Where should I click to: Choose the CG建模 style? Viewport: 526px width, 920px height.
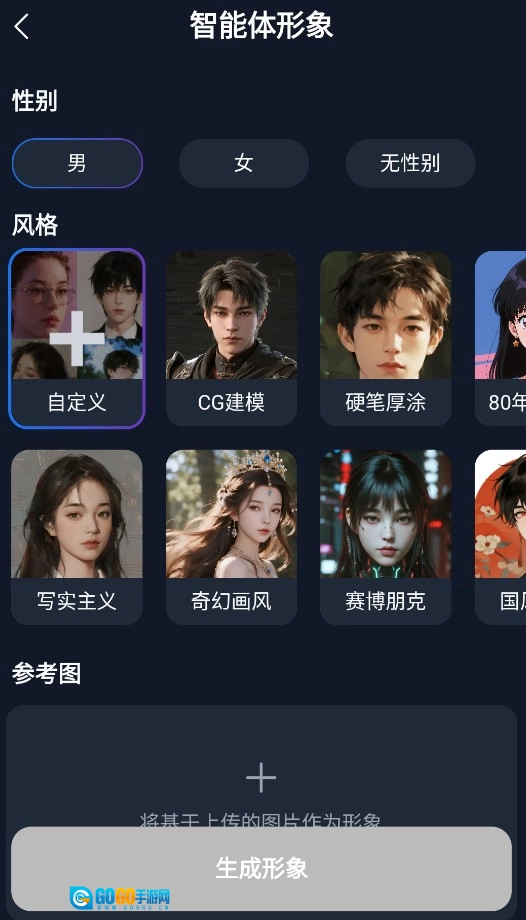coord(231,339)
